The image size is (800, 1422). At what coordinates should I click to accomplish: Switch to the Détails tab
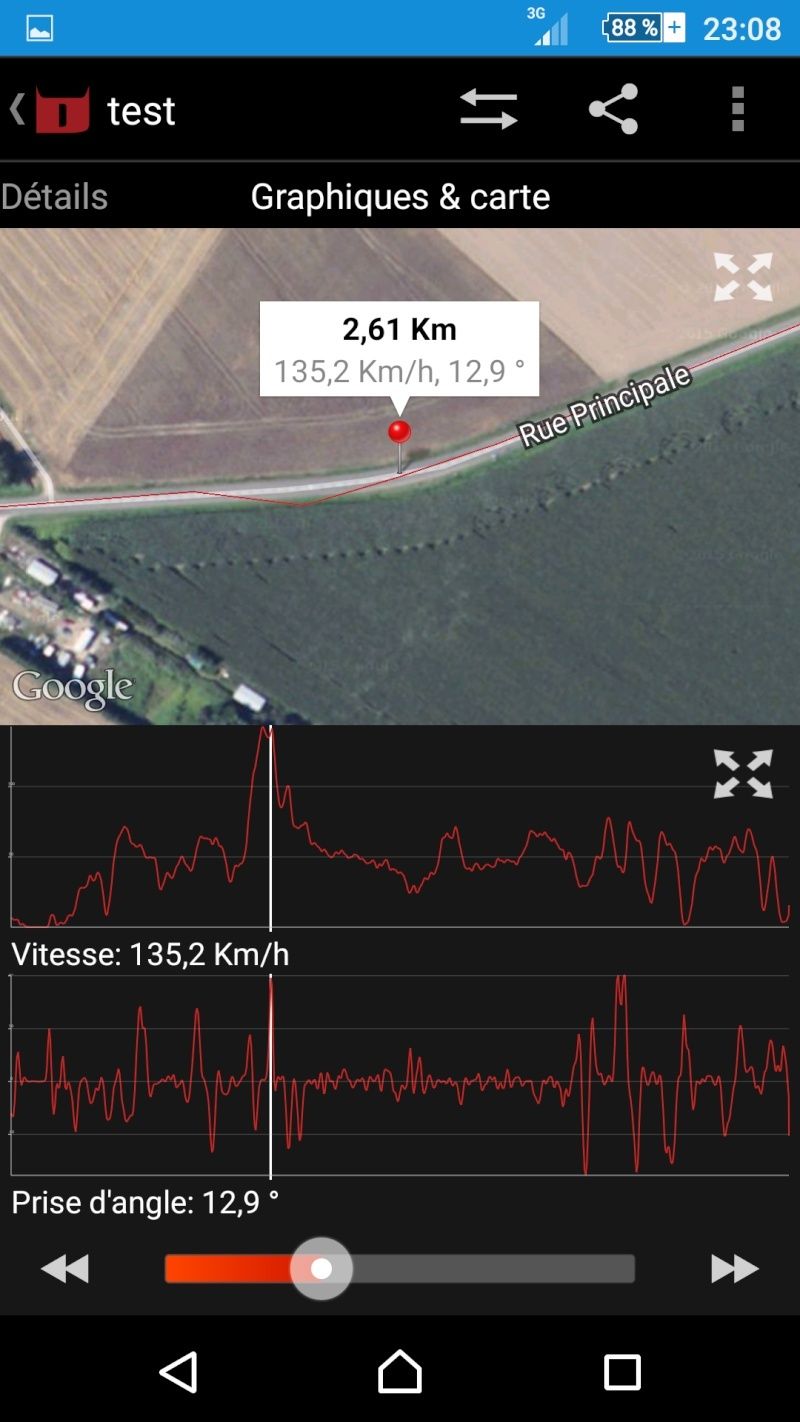pos(54,196)
